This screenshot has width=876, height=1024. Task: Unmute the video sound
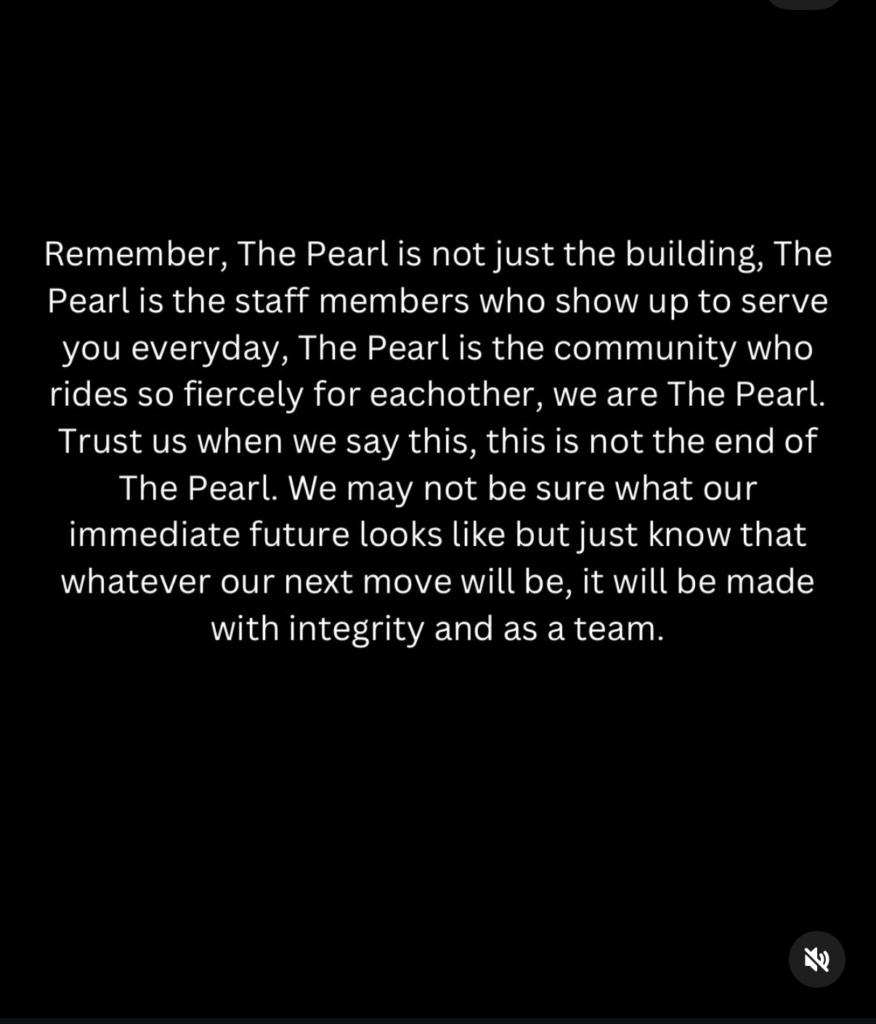816,960
